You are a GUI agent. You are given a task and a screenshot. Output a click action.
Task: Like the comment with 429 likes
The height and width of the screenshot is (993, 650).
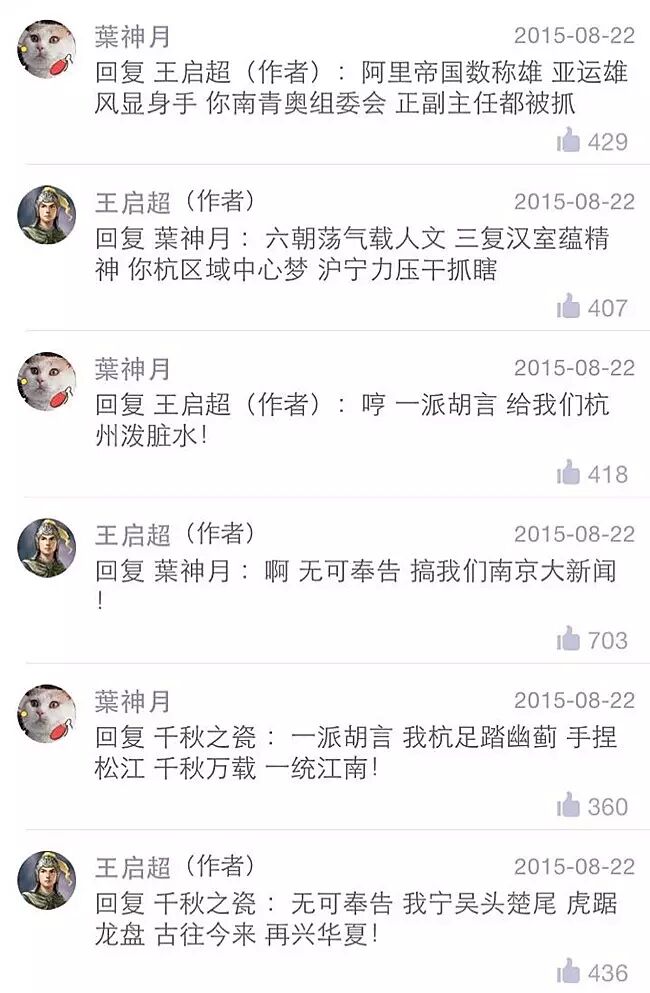click(x=568, y=140)
